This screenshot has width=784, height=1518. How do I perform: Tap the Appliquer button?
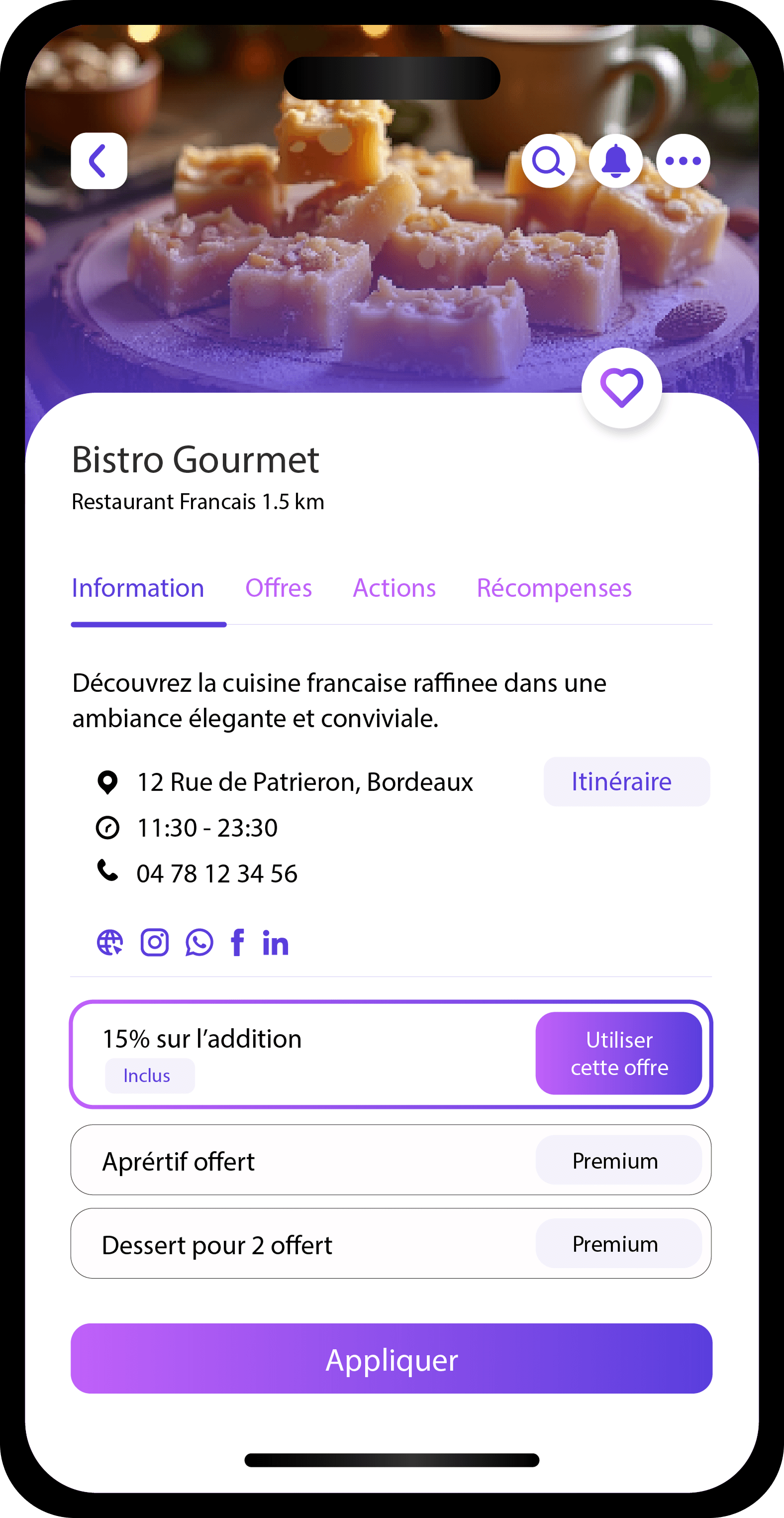click(x=391, y=1359)
